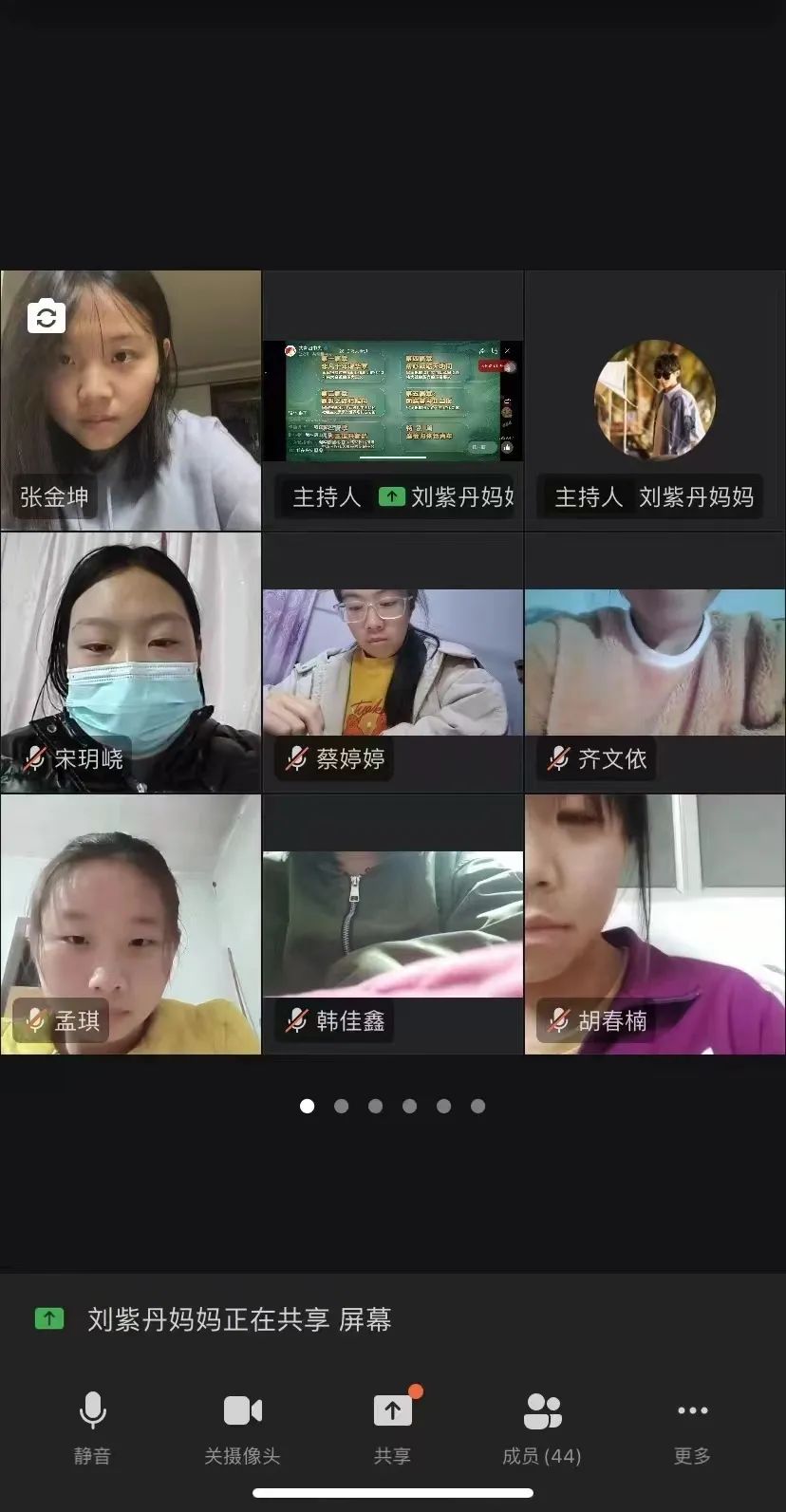Tap the 刘紫丹妈妈正在共享屏幕 sharing banner
786x1512 pixels.
click(239, 1319)
